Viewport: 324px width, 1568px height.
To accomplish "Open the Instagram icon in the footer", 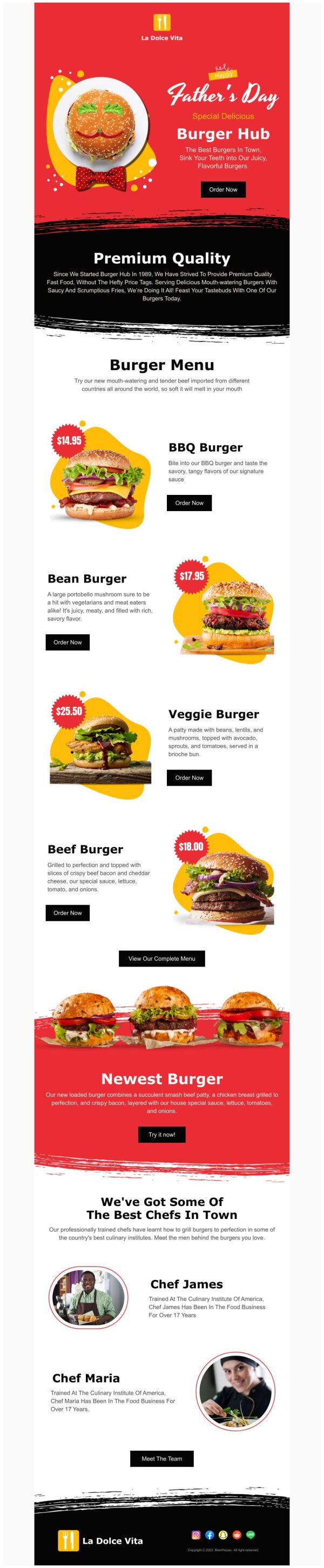I will coord(197,1535).
